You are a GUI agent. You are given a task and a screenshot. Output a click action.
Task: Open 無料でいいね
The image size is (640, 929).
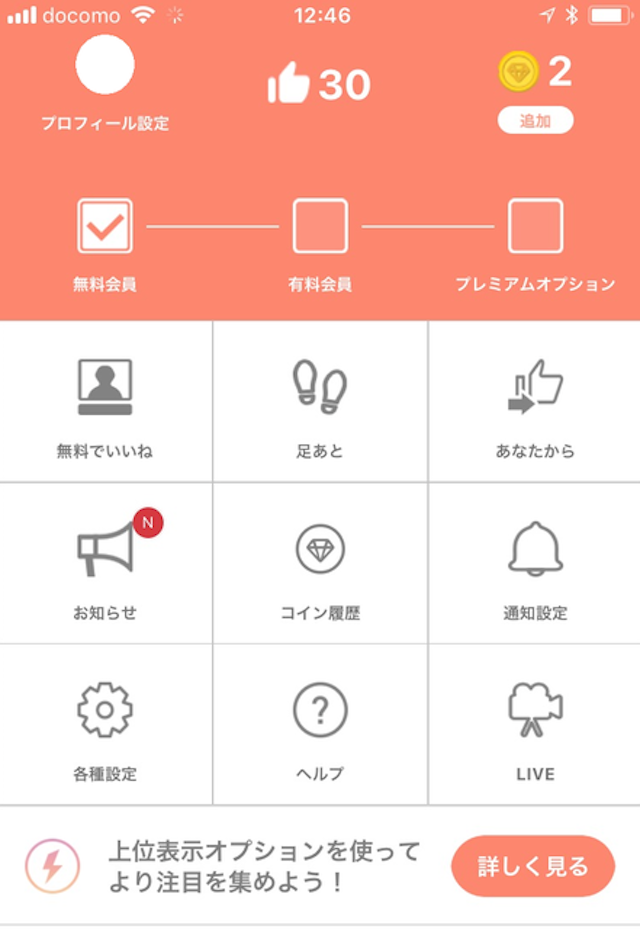tap(105, 401)
